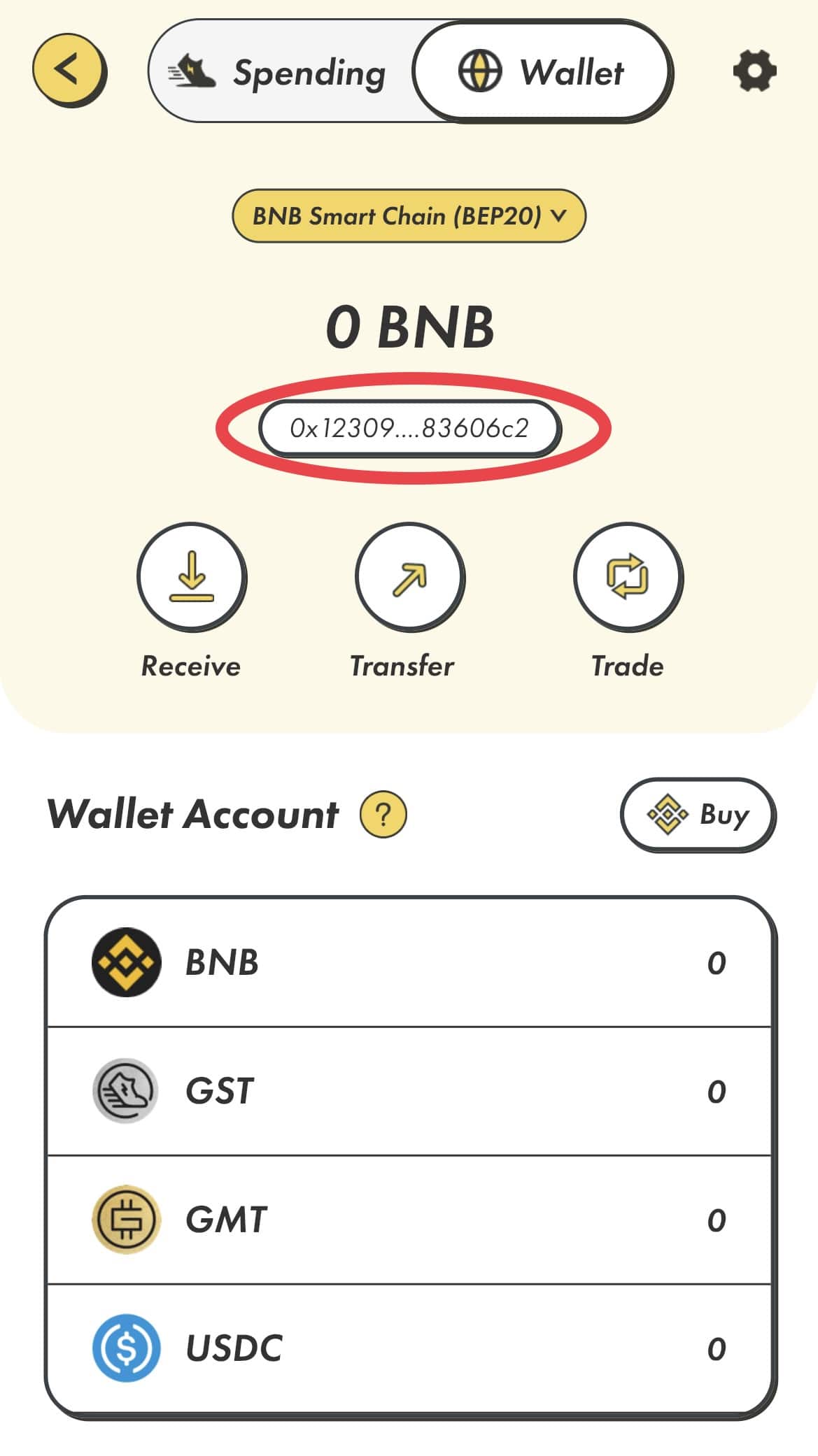Select the USDC token row
818x1456 pixels.
click(409, 1348)
